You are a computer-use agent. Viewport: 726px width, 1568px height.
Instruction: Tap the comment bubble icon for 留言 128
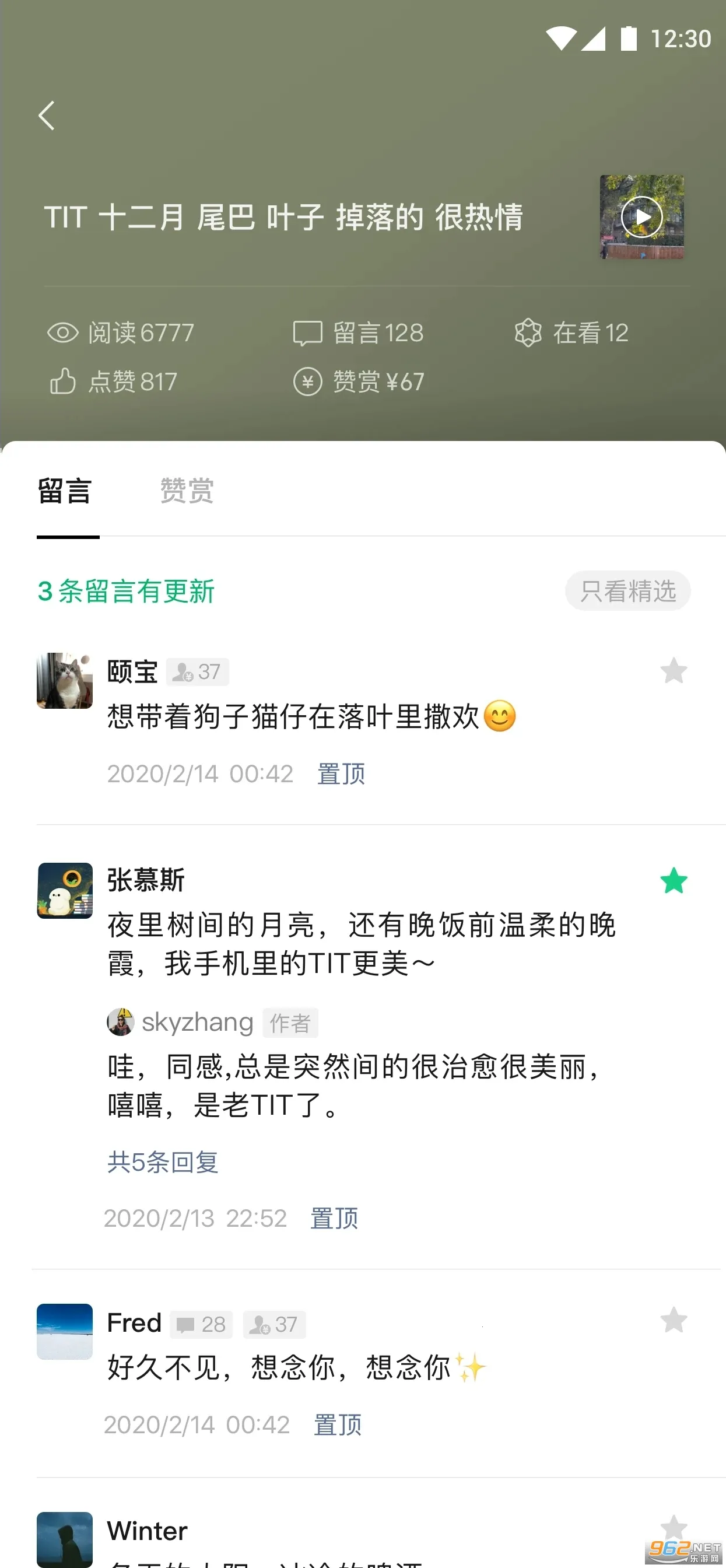tap(308, 332)
